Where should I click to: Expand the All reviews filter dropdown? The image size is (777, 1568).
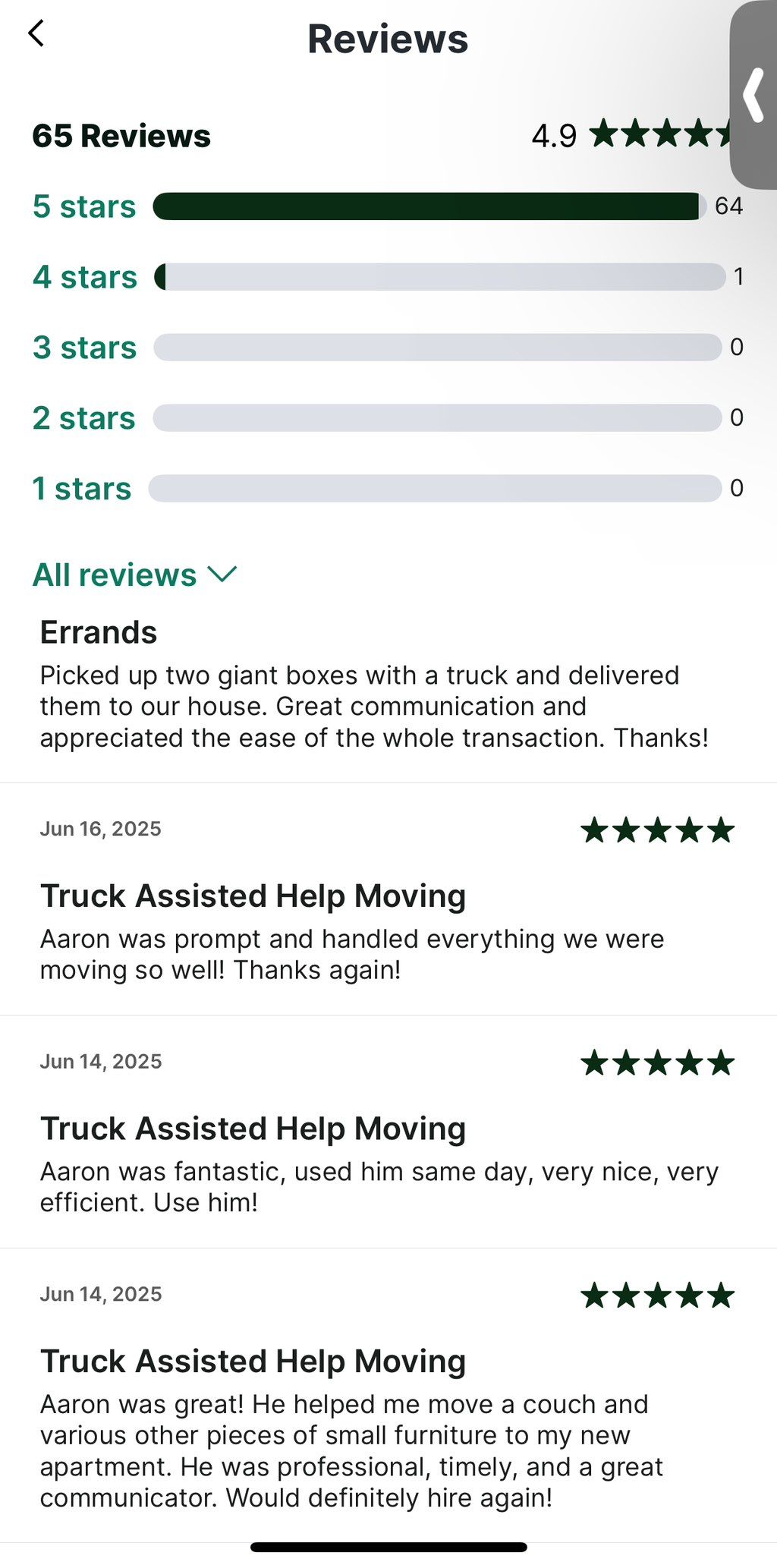pyautogui.click(x=135, y=575)
